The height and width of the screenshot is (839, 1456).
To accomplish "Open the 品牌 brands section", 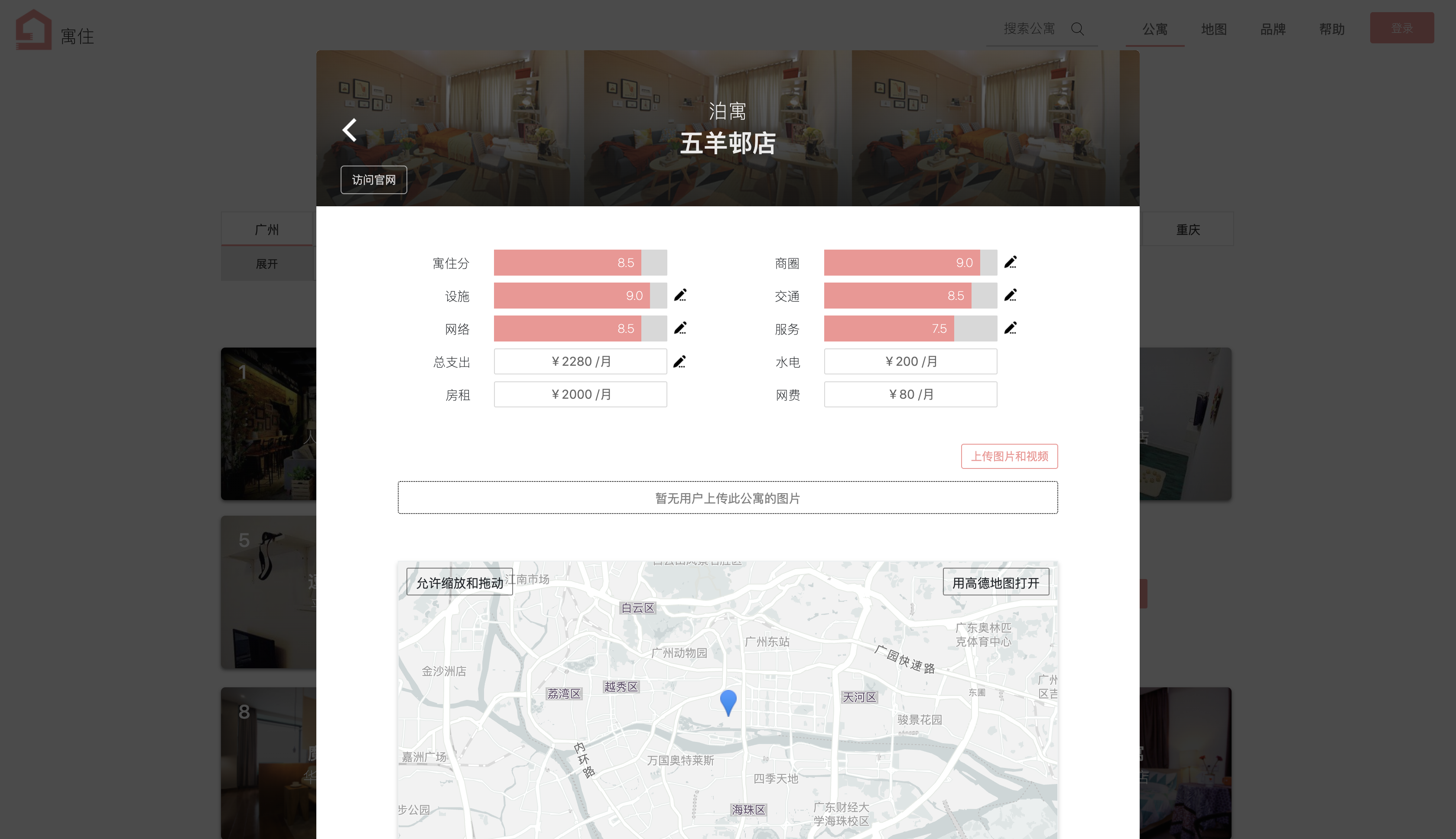I will click(x=1272, y=29).
